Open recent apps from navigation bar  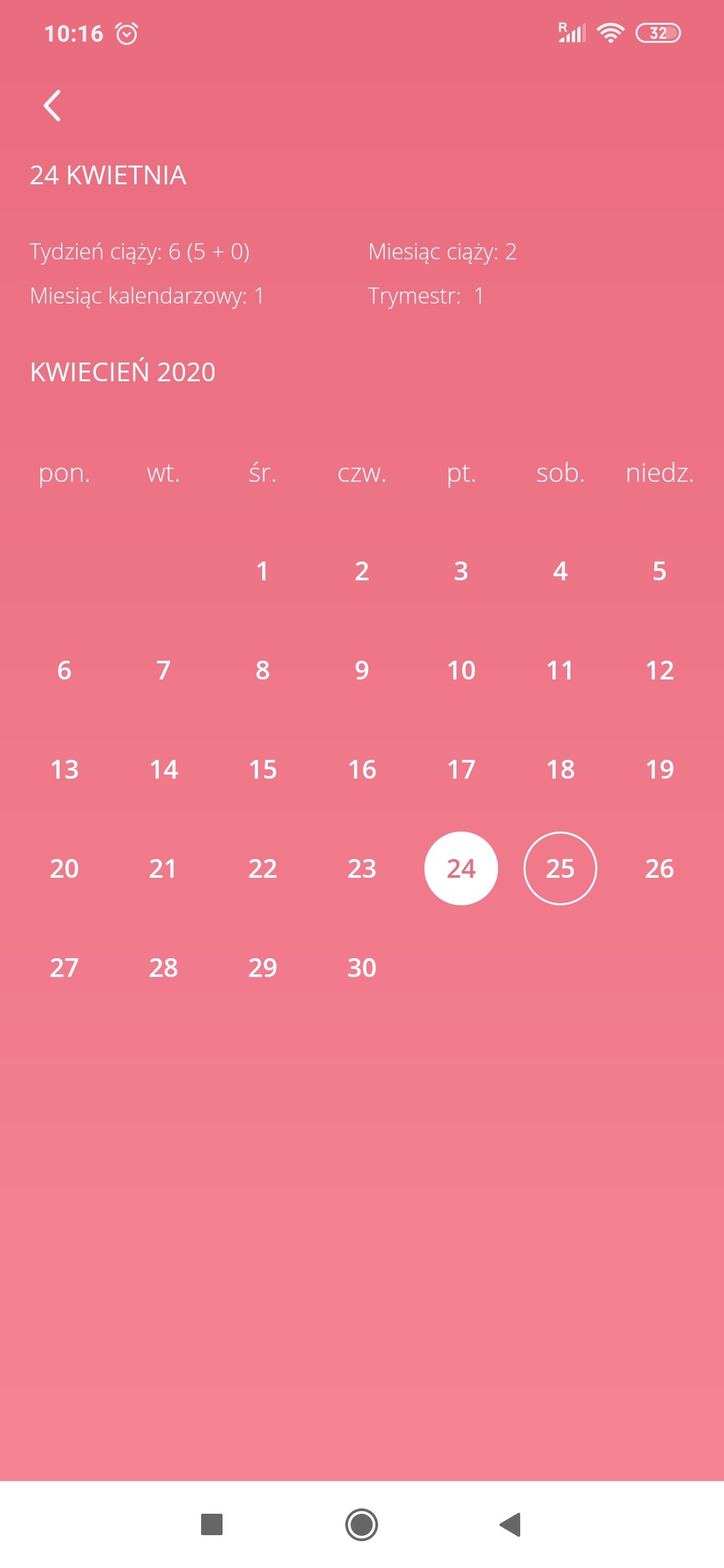point(212,1524)
